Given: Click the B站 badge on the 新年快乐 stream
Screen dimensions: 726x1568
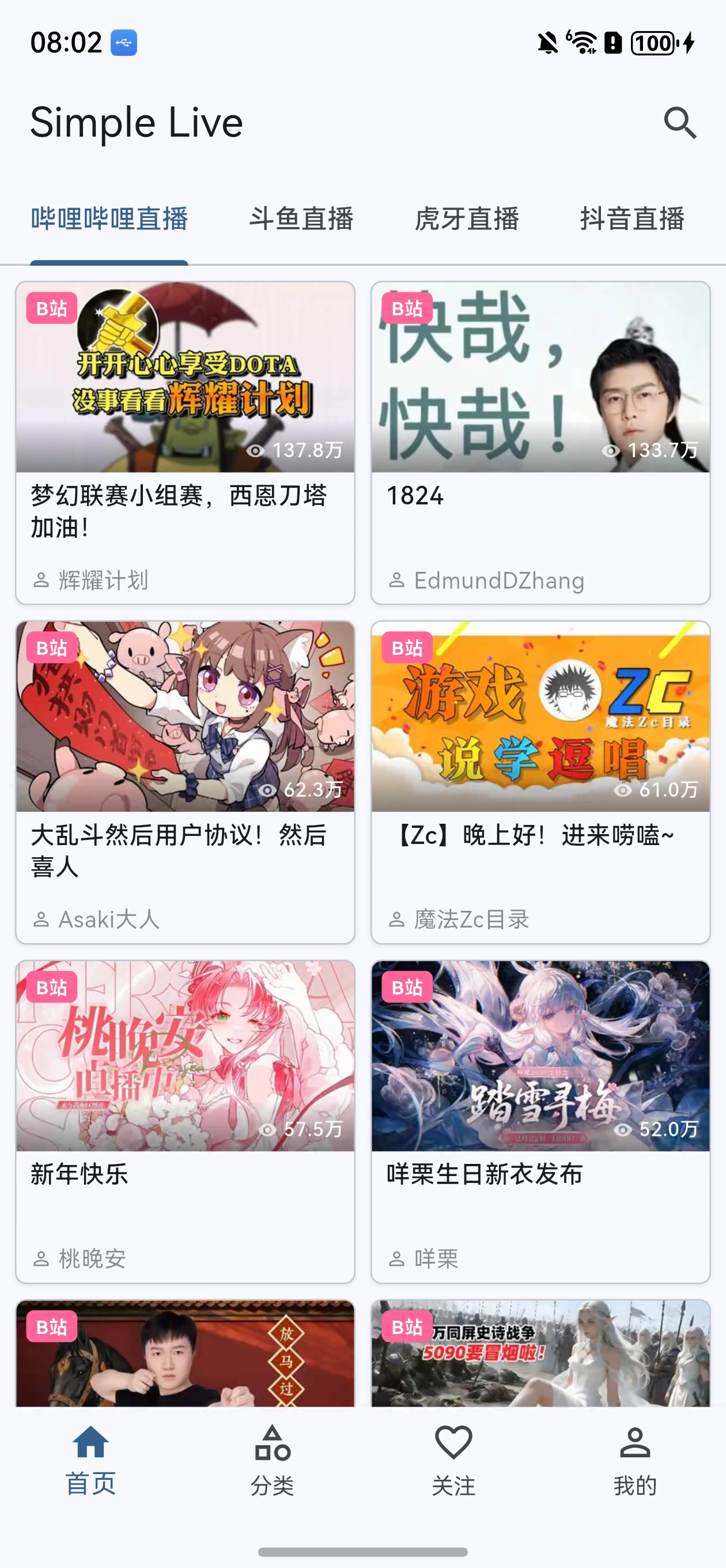Looking at the screenshot, I should tap(52, 987).
